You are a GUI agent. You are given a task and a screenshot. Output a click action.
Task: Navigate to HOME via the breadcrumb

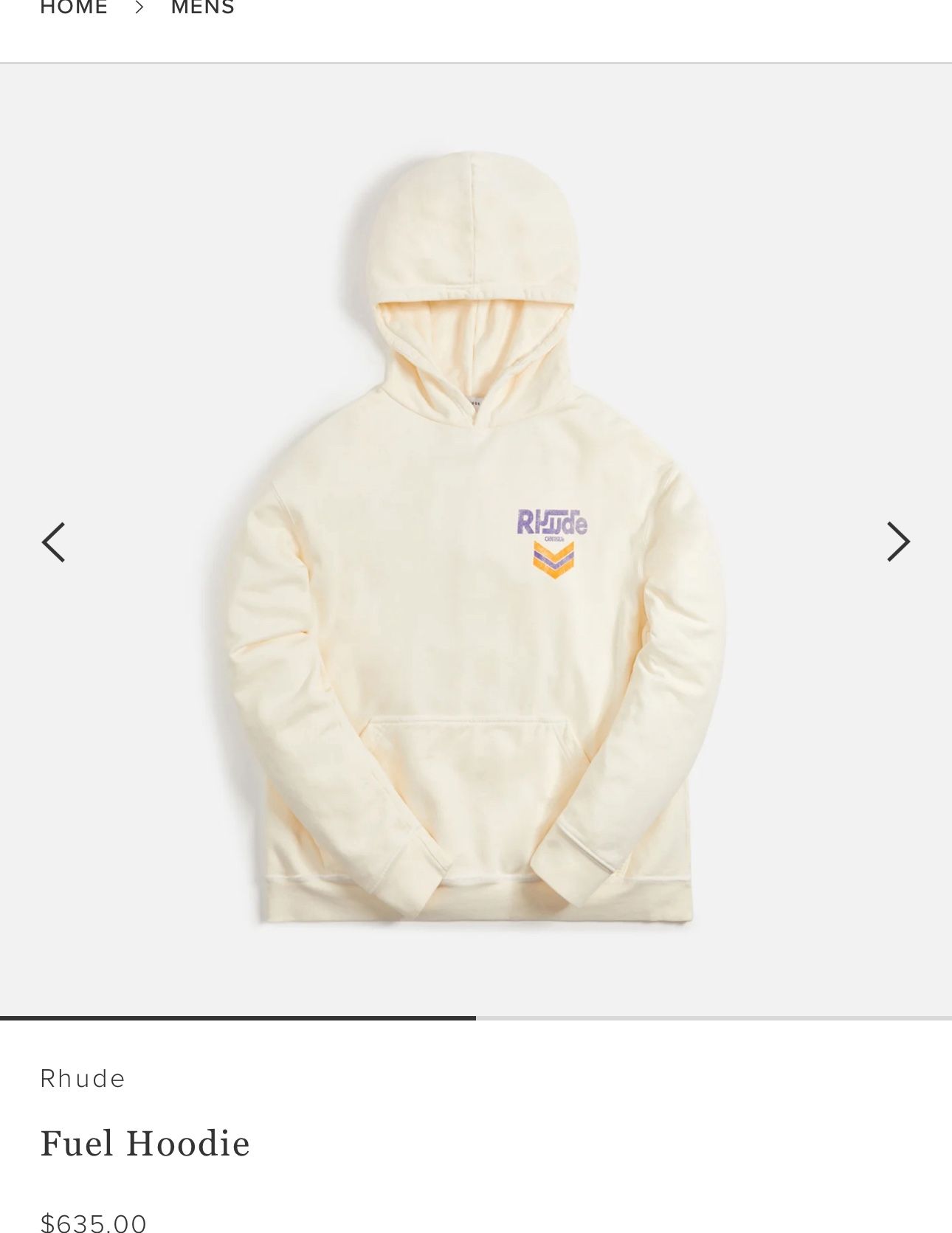click(x=74, y=6)
